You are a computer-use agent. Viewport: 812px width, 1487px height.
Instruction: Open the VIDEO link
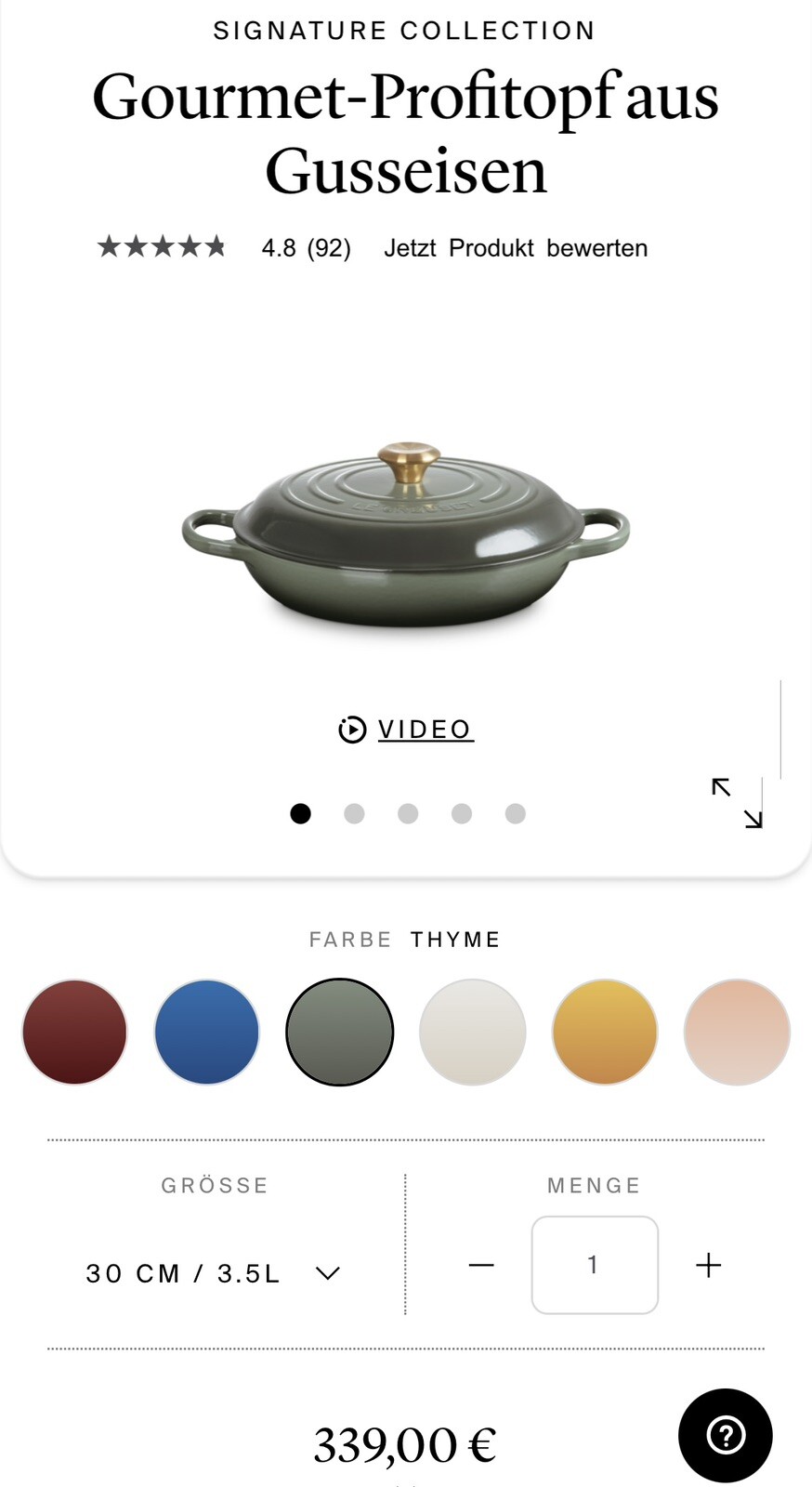[426, 729]
